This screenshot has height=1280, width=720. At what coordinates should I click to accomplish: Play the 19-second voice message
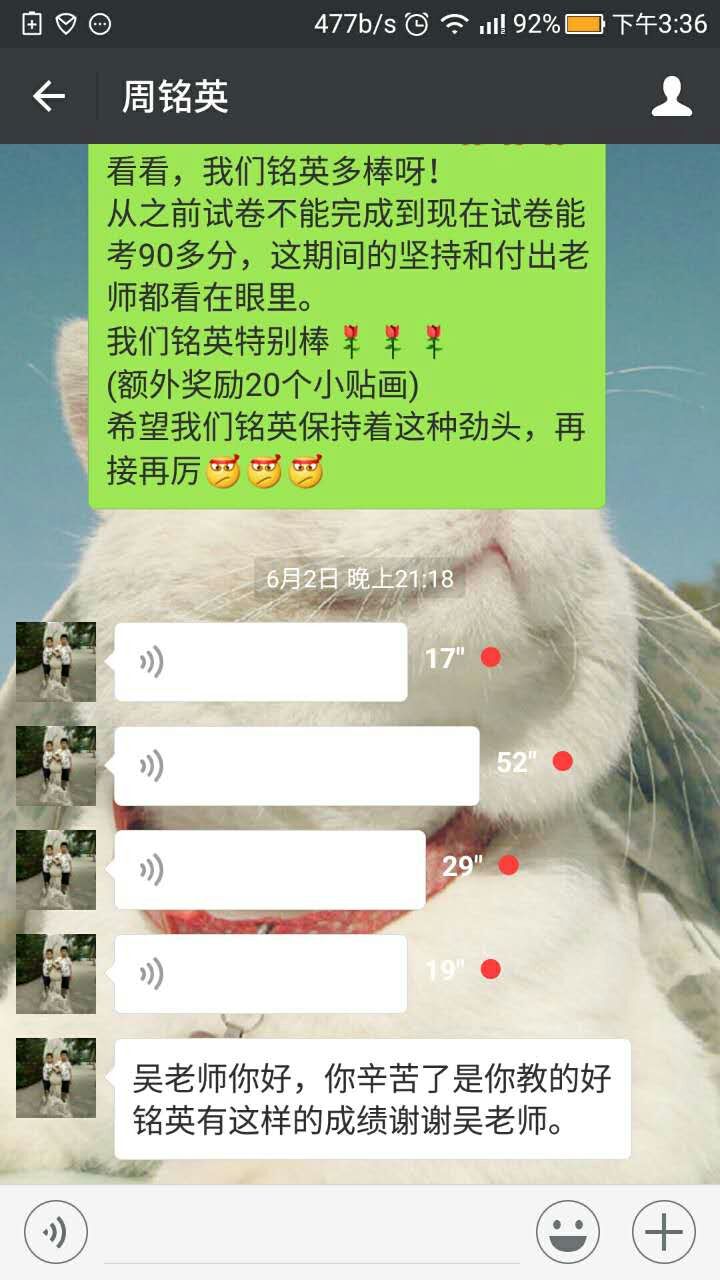coord(260,974)
